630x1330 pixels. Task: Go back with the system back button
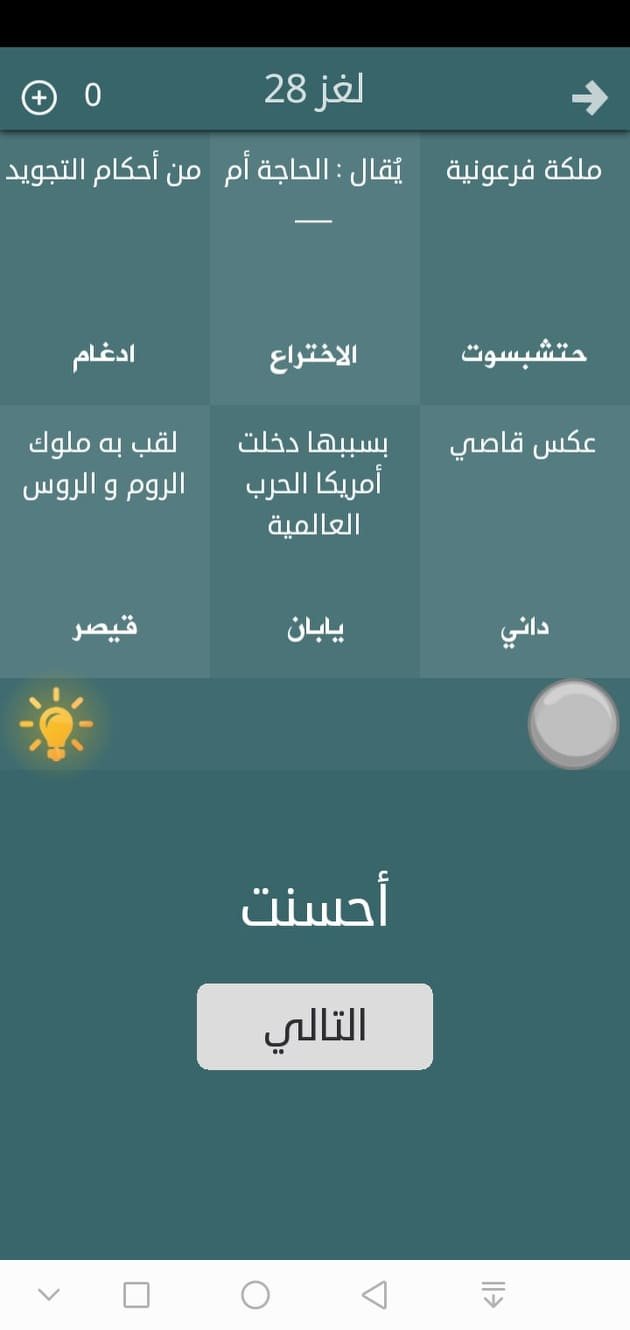point(374,1295)
